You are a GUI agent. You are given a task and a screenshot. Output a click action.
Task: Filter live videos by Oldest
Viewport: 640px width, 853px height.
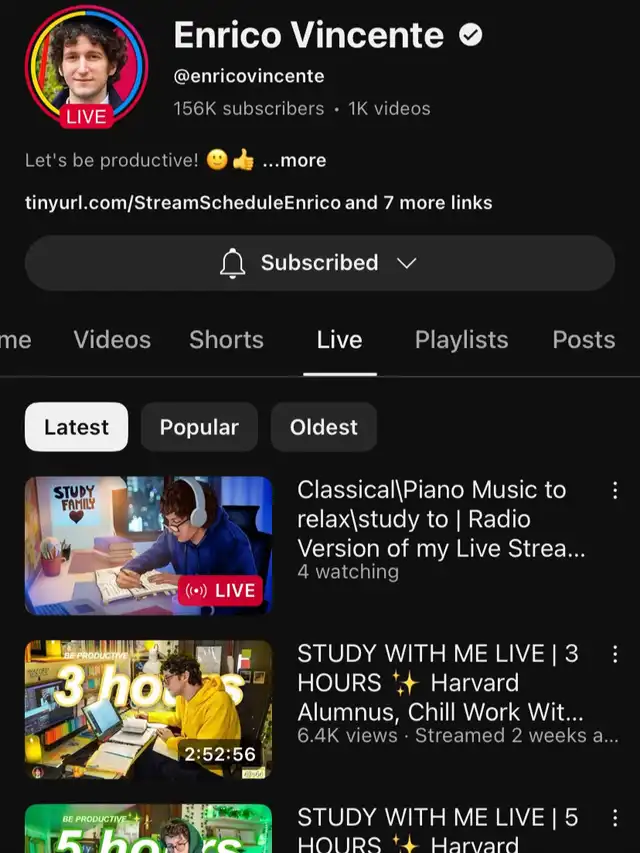click(323, 427)
